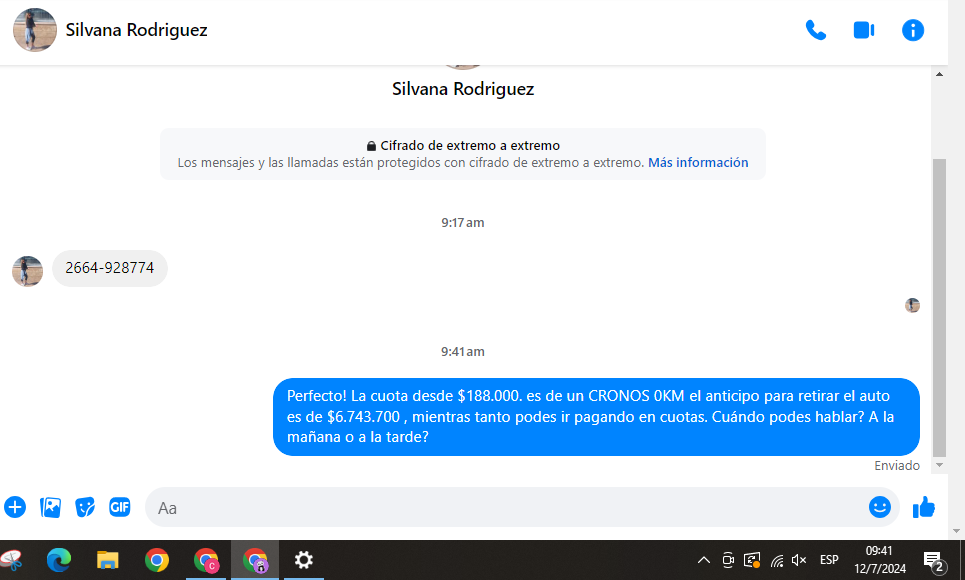Viewport: 965px width, 580px height.
Task: Open the GIF picker
Action: pos(120,507)
